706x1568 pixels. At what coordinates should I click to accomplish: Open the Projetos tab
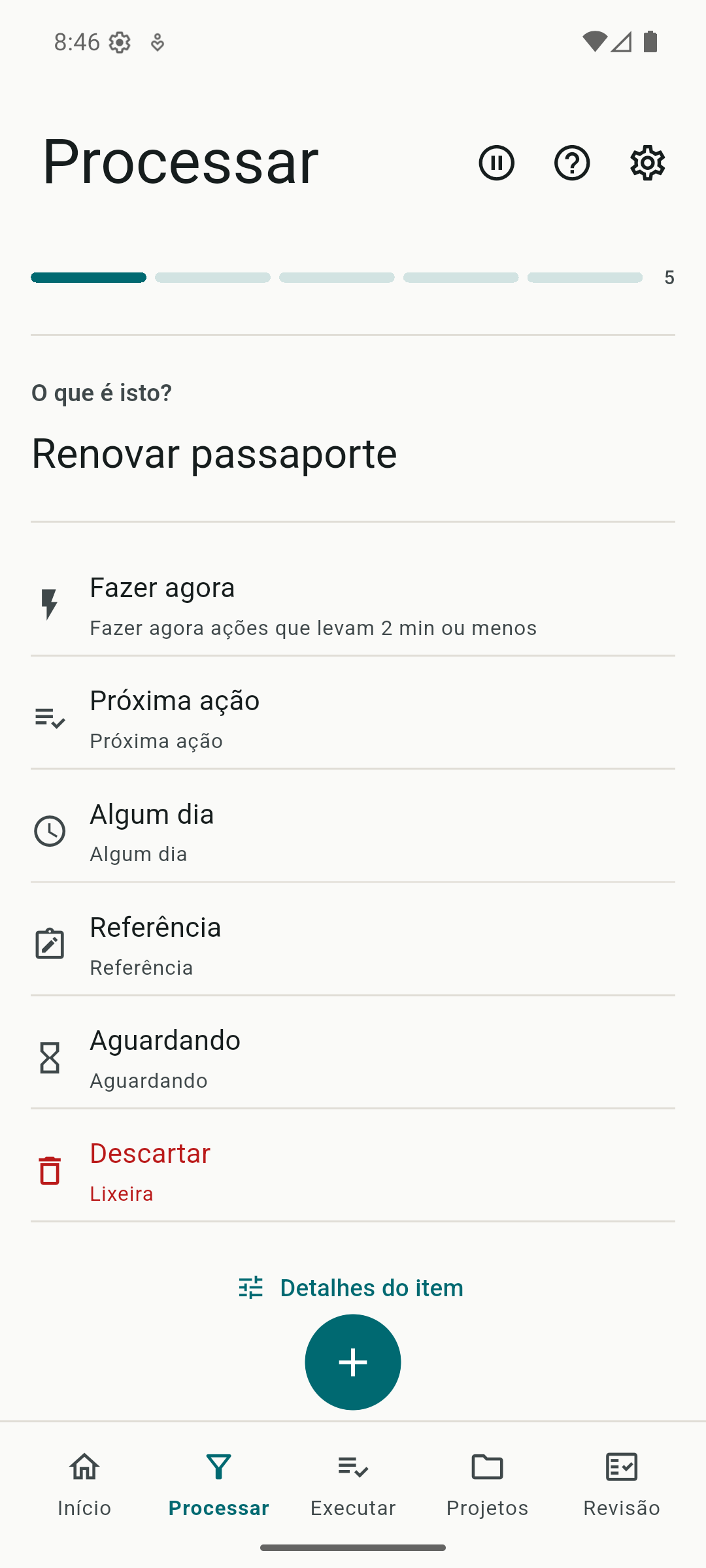[x=487, y=1484]
